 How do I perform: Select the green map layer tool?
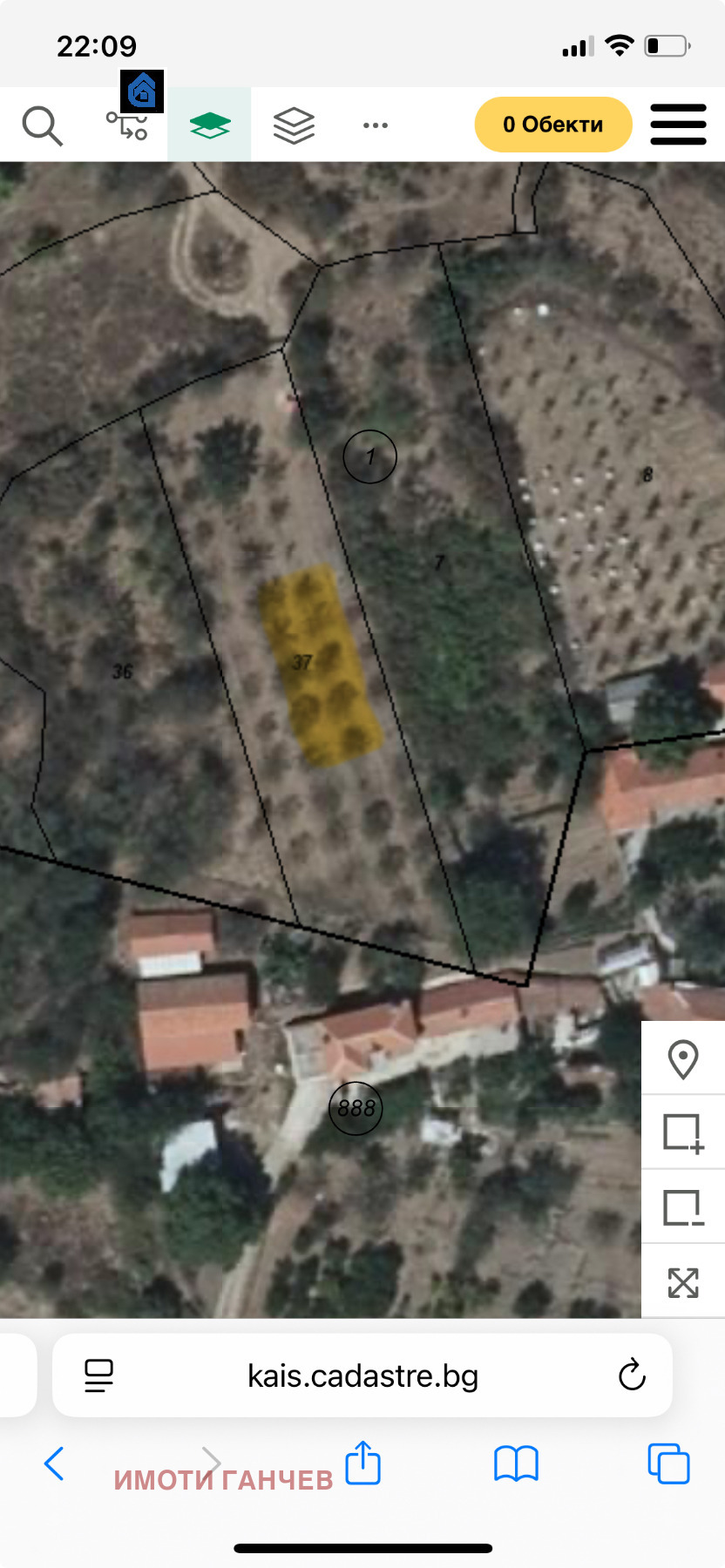(x=209, y=125)
